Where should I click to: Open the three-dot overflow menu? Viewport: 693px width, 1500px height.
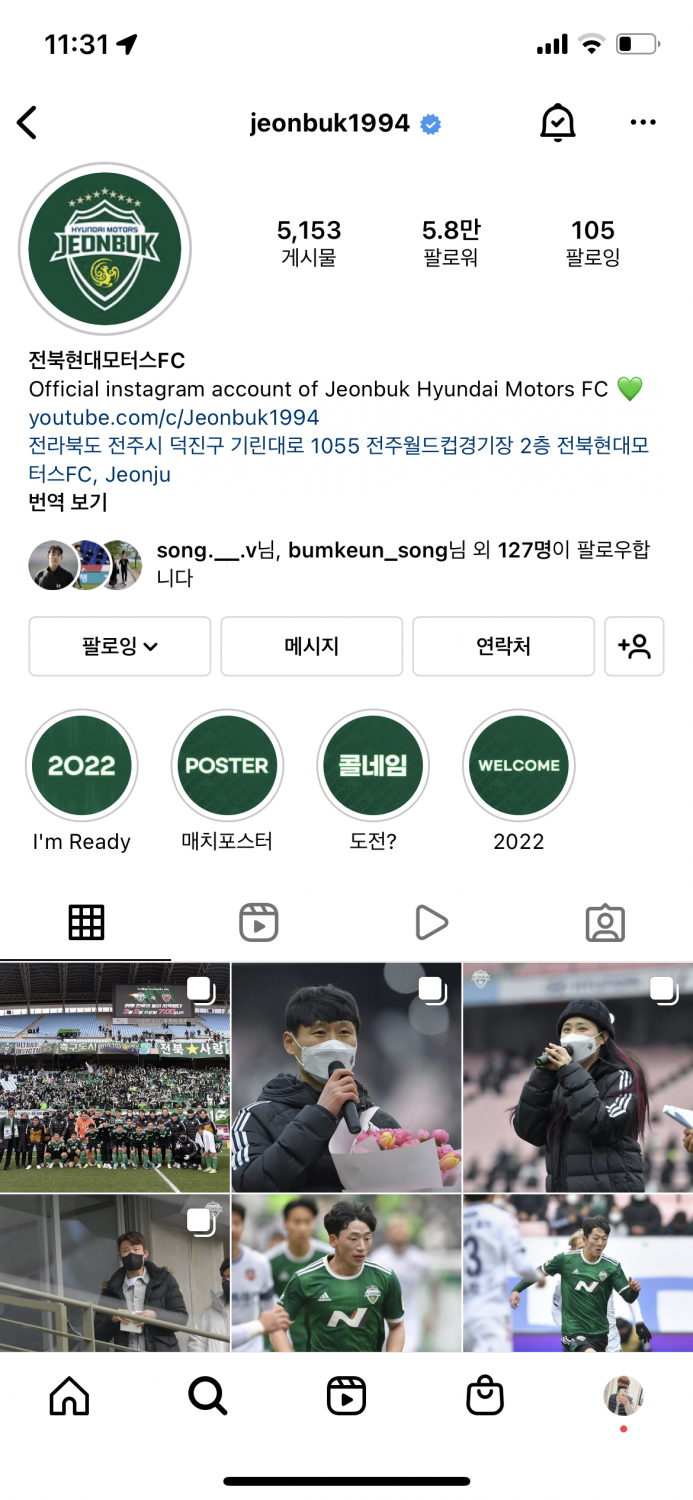tap(643, 123)
